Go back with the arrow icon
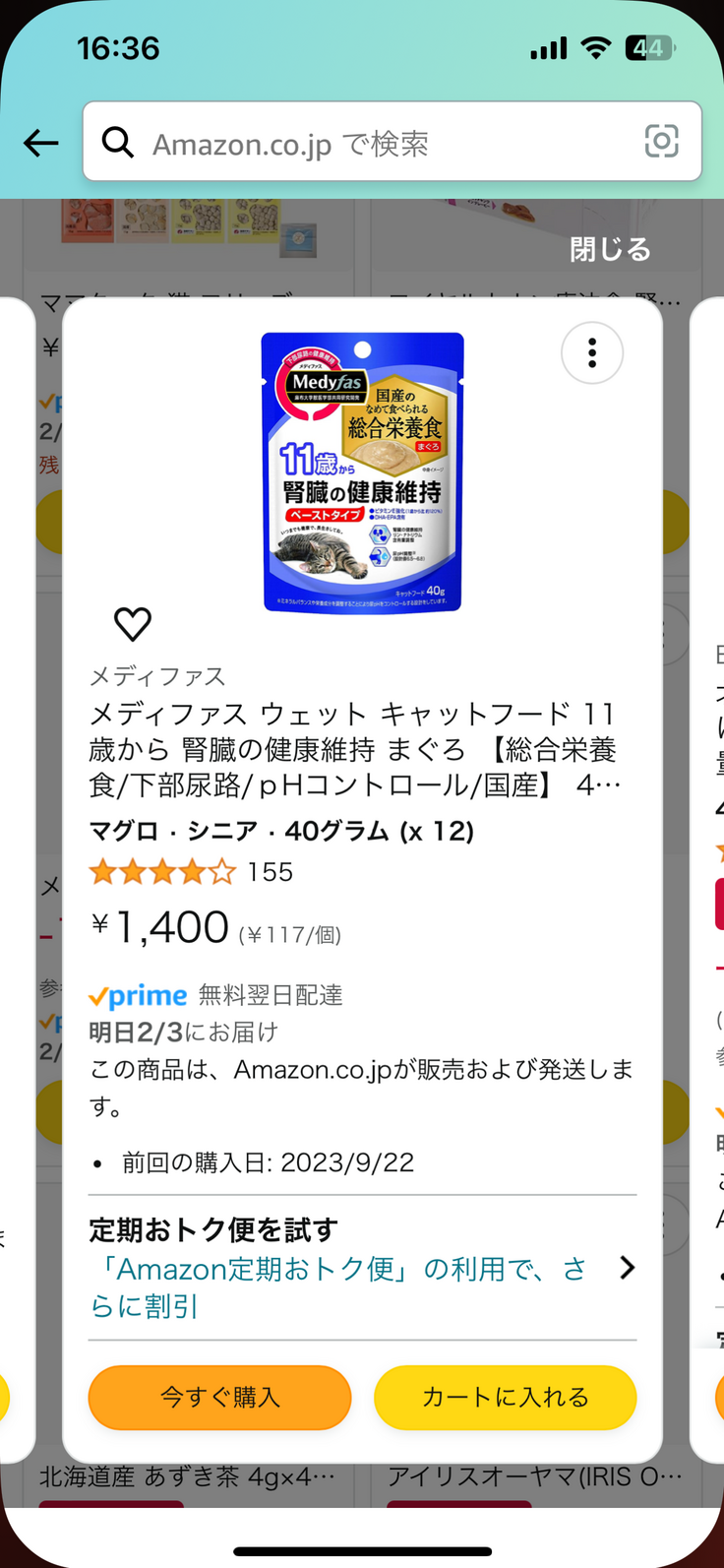The height and width of the screenshot is (1568, 724). (41, 144)
